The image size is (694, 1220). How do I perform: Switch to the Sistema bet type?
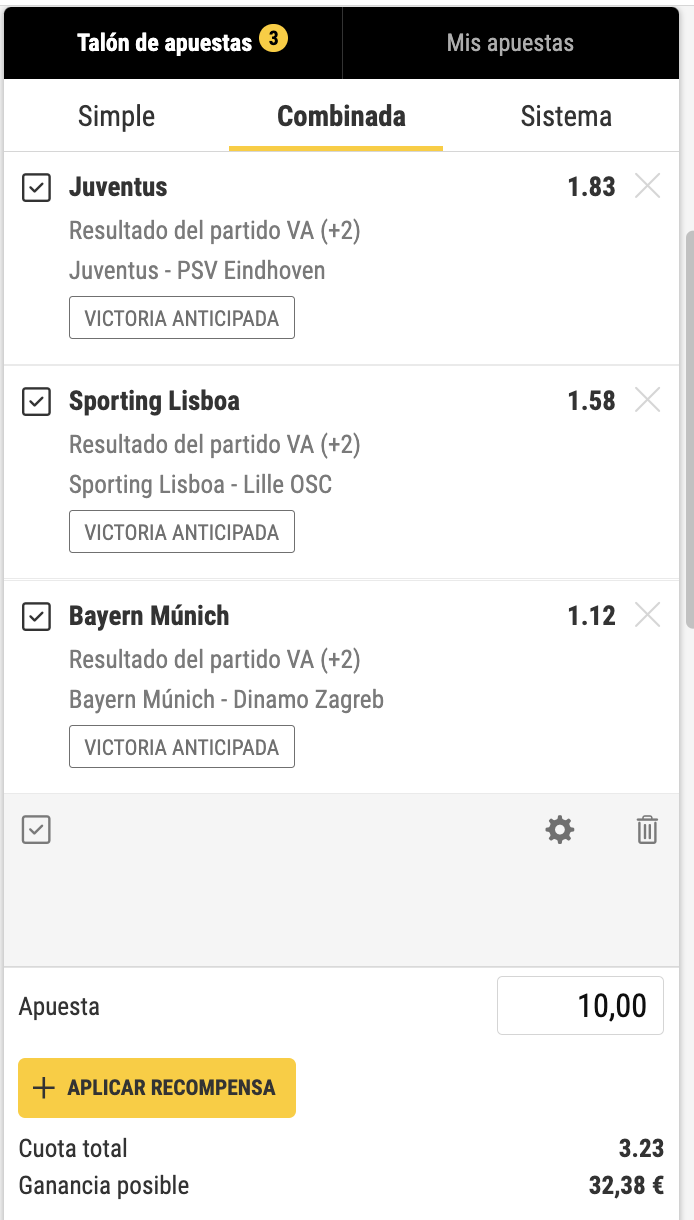566,116
